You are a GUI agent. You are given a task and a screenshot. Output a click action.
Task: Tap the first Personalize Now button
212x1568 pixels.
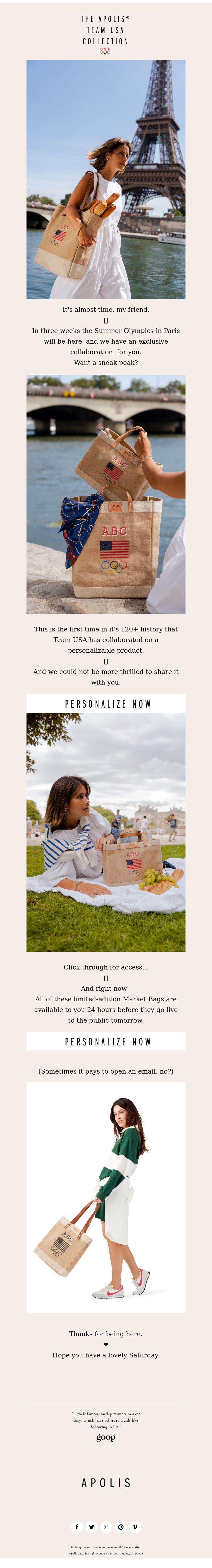[x=106, y=704]
